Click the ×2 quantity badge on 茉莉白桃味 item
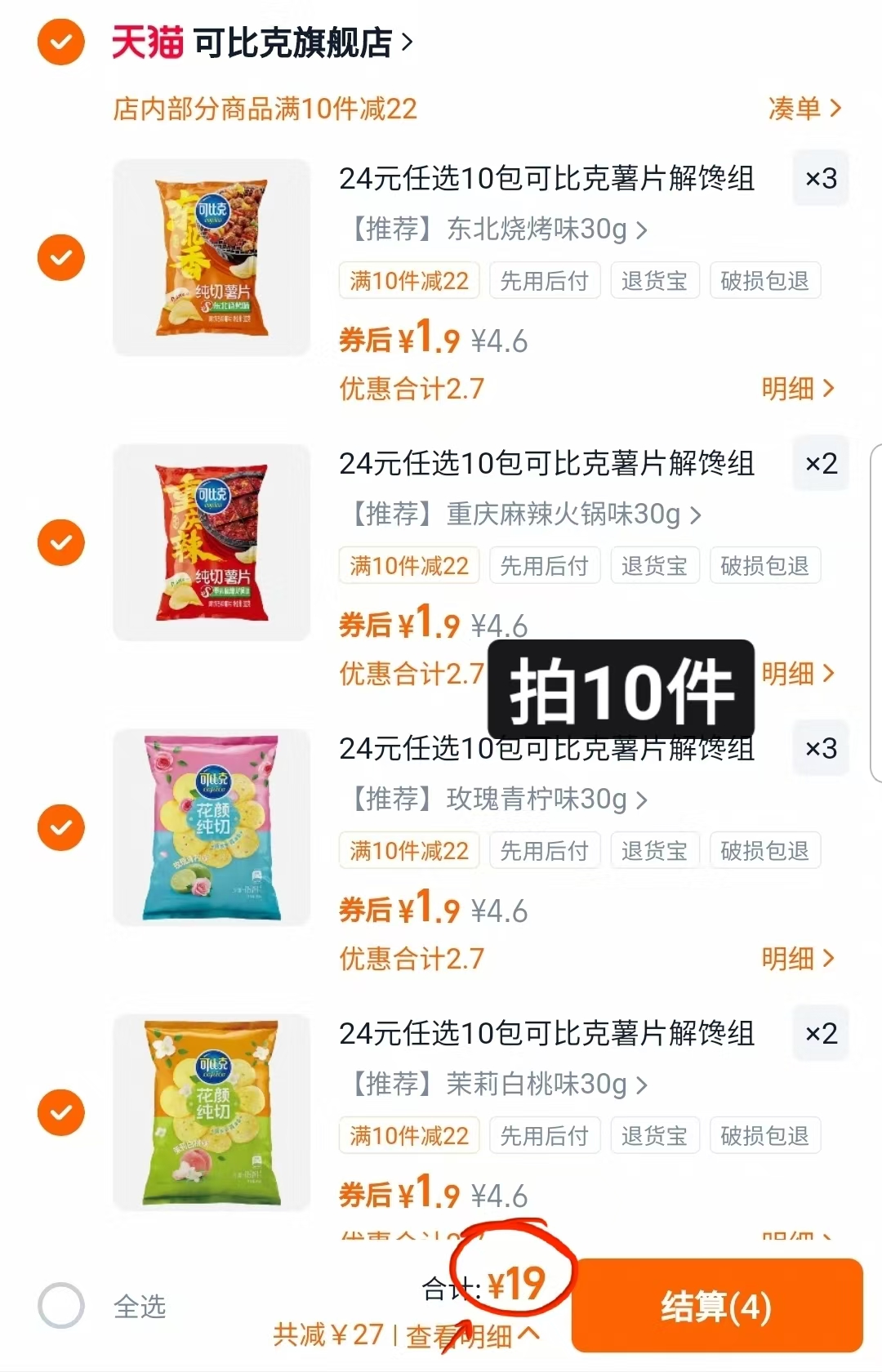Image resolution: width=882 pixels, height=1372 pixels. 820,1033
